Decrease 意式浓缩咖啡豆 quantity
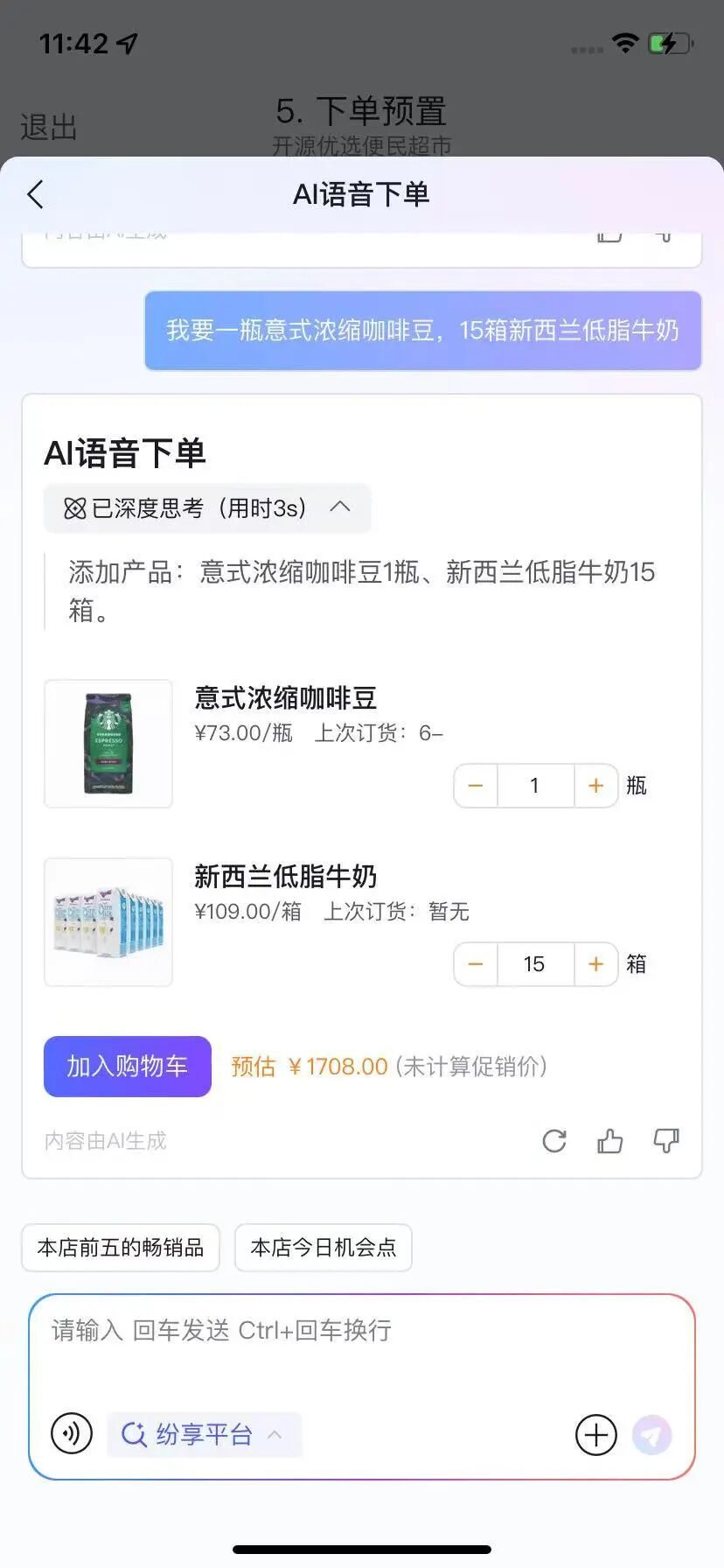Image resolution: width=724 pixels, height=1568 pixels. [x=476, y=786]
